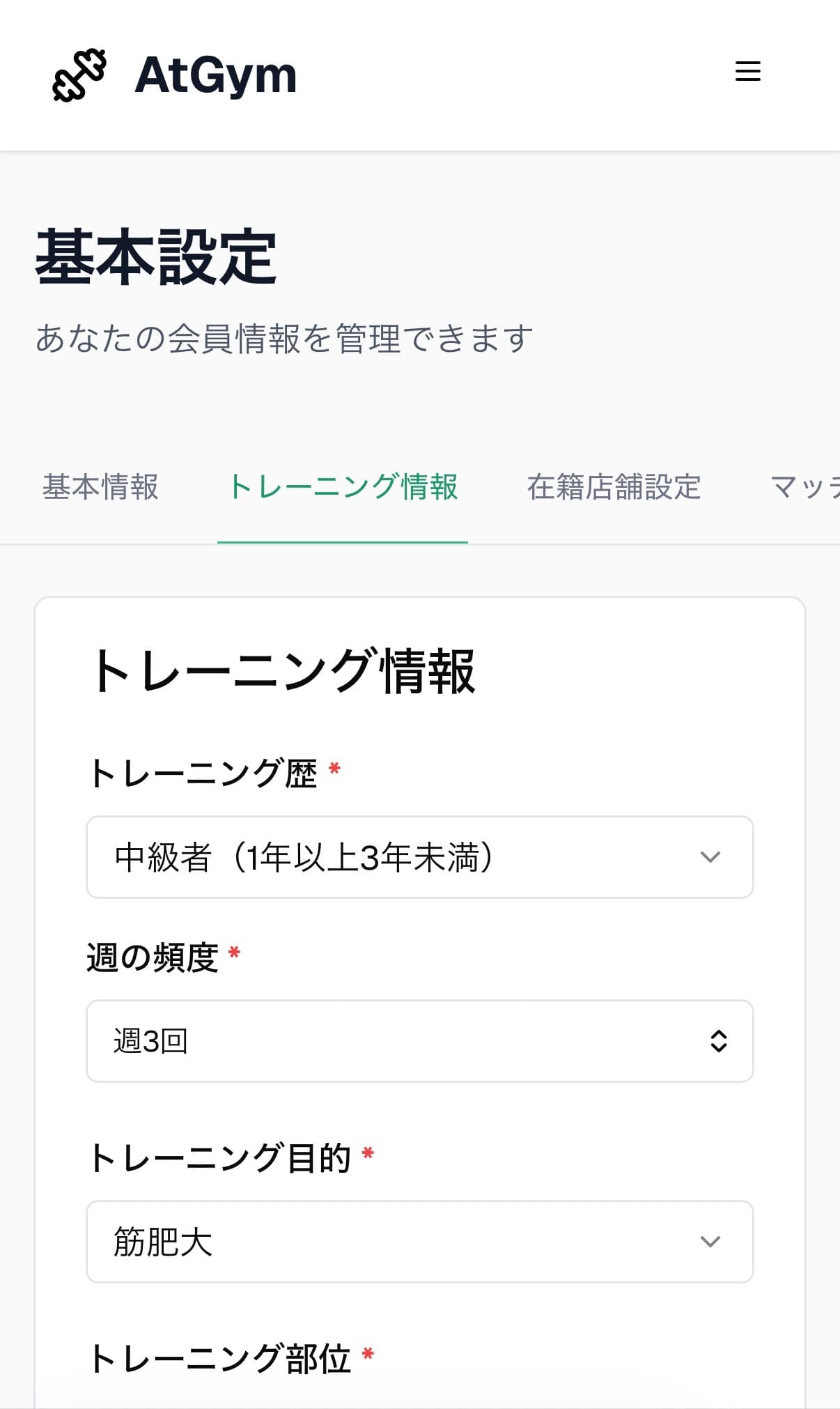The width and height of the screenshot is (840, 1409).
Task: Click the chevron in the トレーニング目的 select
Action: pyautogui.click(x=709, y=1242)
